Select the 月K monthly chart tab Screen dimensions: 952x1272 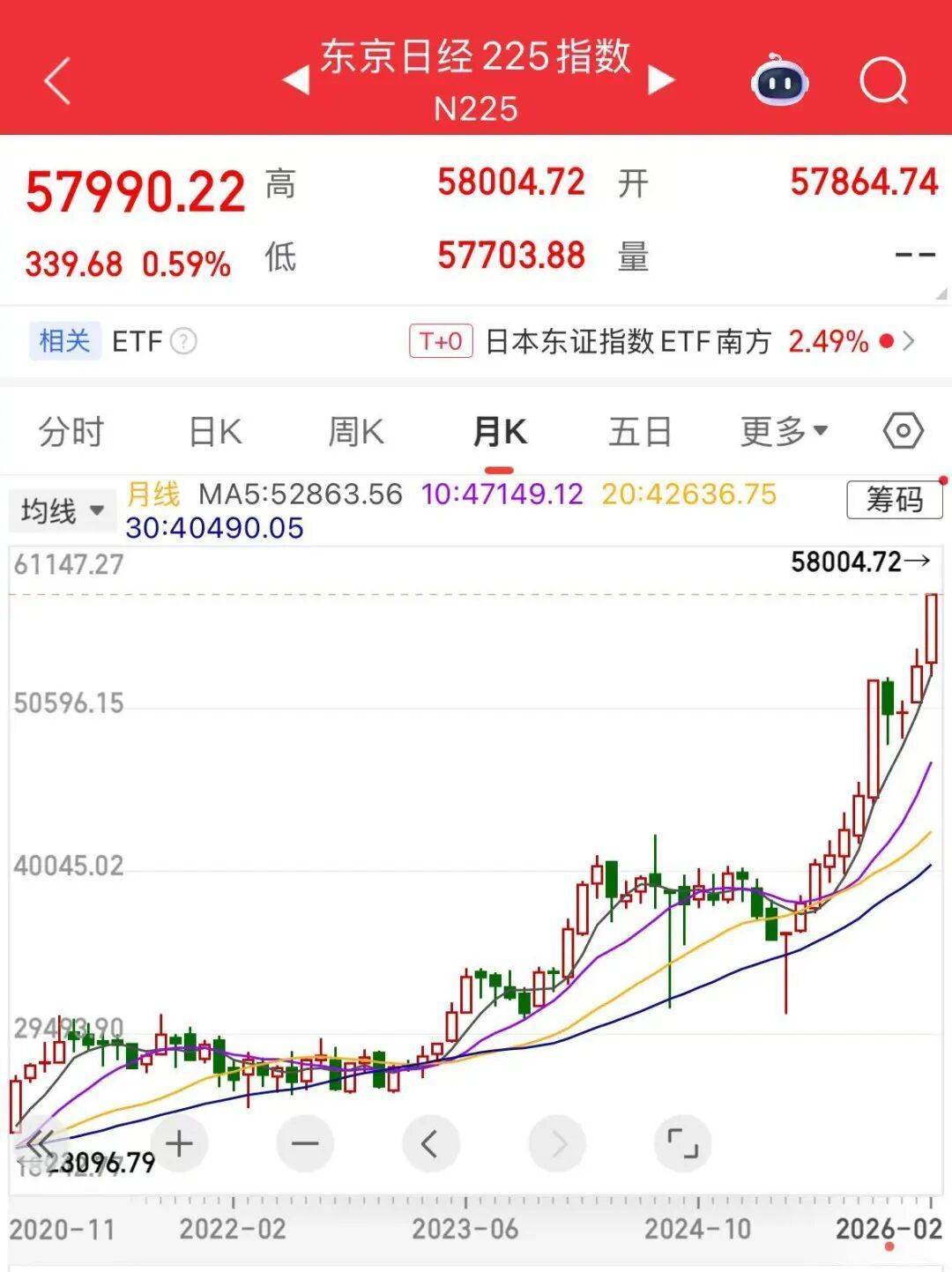click(499, 432)
